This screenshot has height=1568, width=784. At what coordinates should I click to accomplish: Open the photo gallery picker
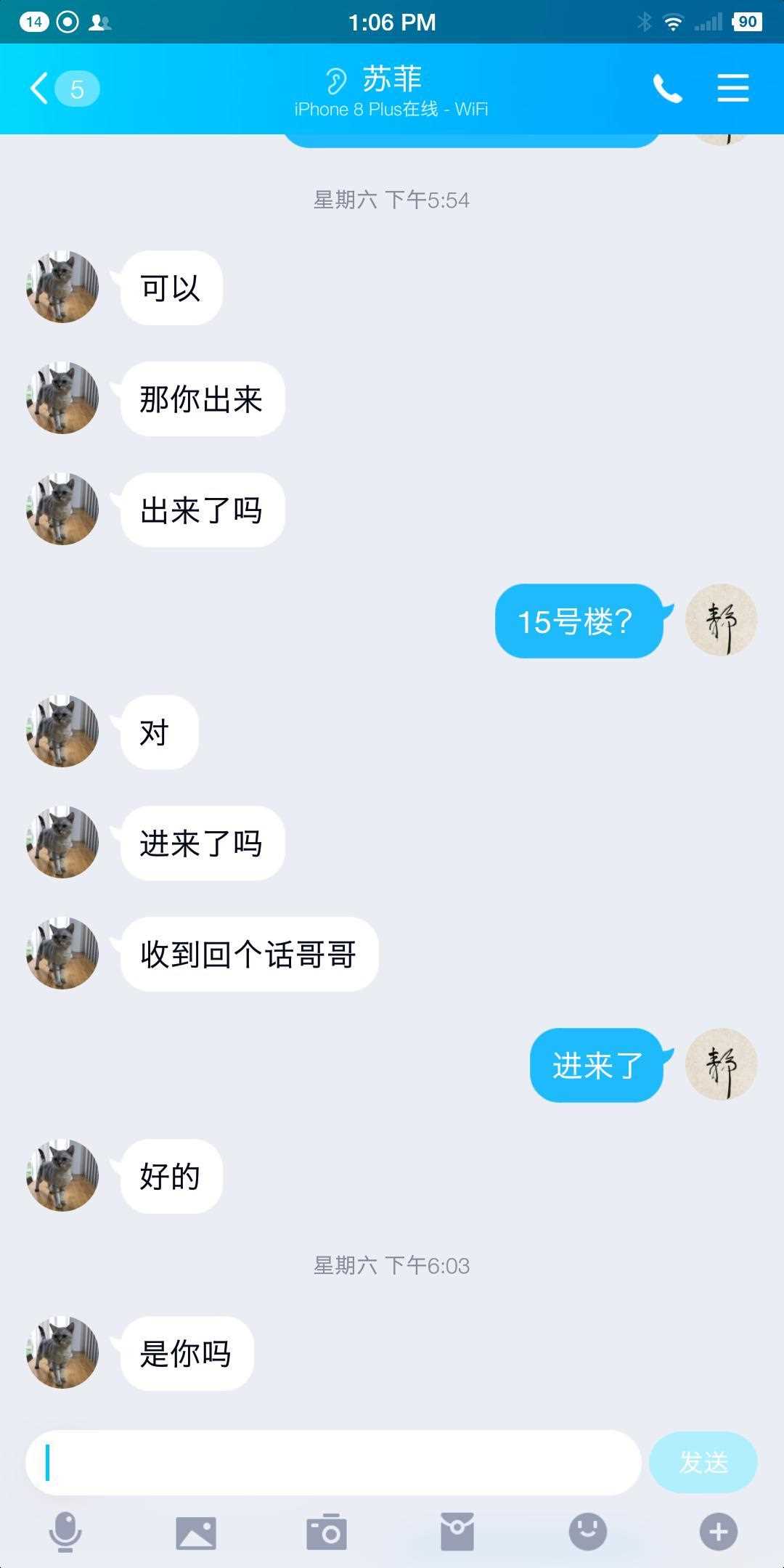[x=196, y=1532]
